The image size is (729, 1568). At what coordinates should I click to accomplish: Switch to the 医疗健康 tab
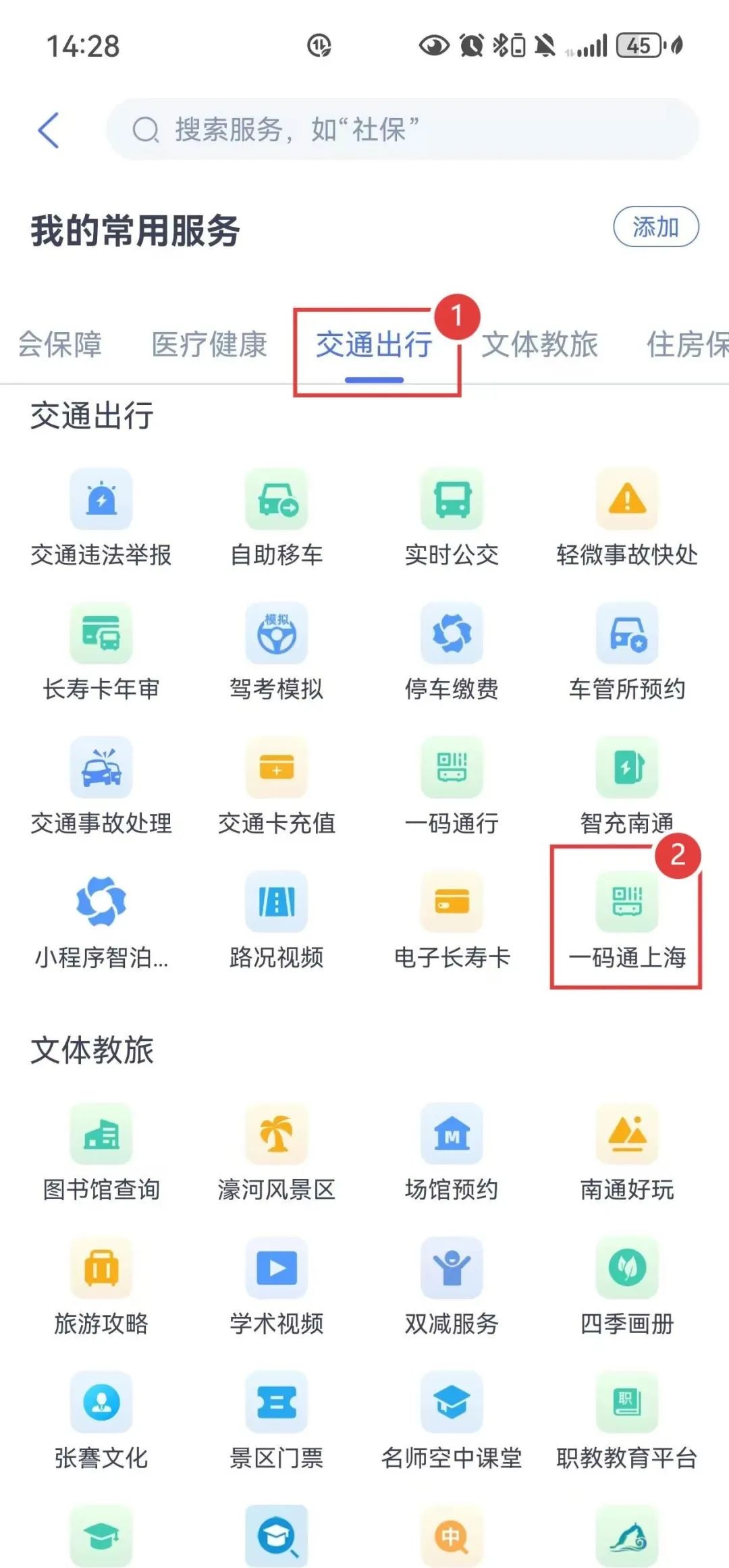click(209, 344)
